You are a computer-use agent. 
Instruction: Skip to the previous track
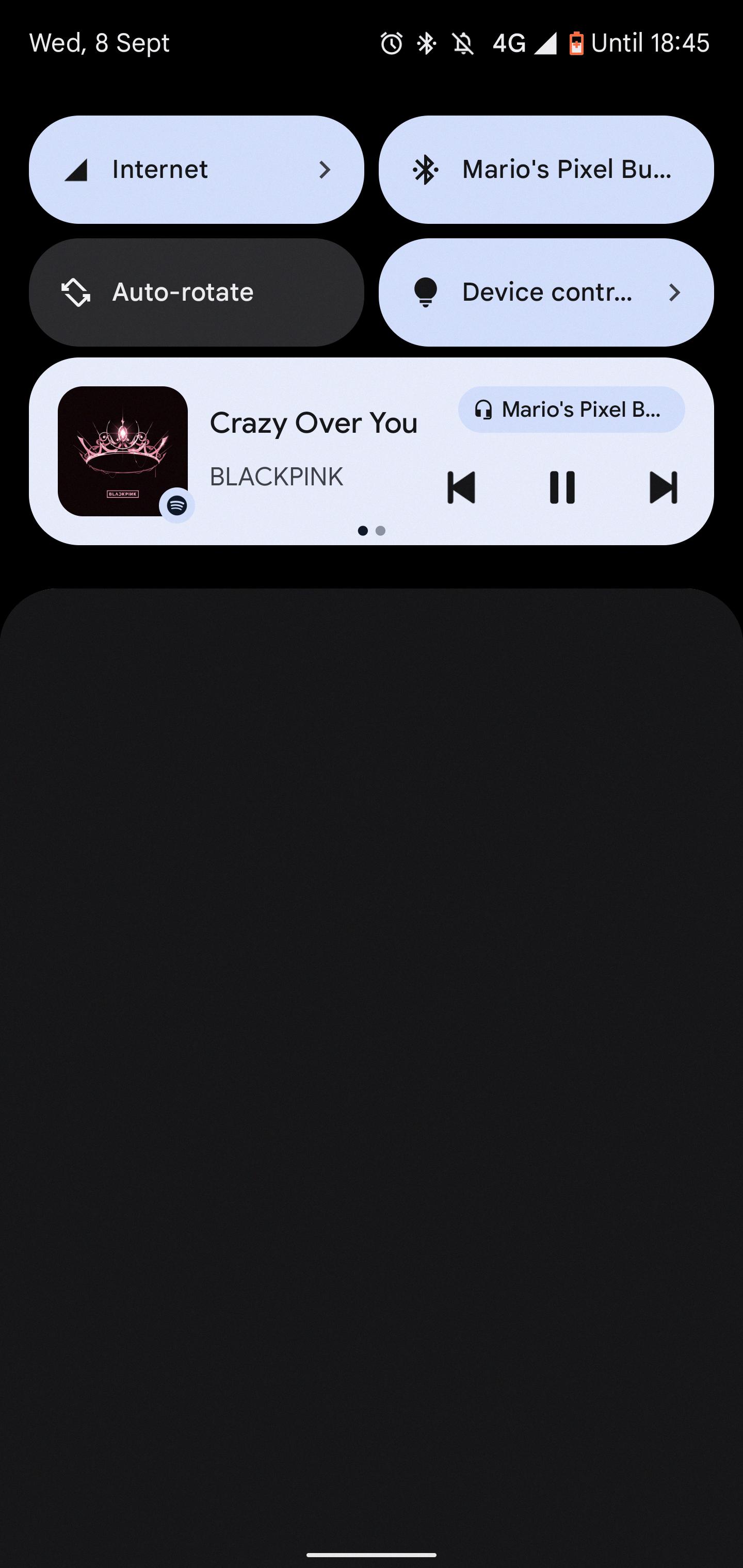461,487
